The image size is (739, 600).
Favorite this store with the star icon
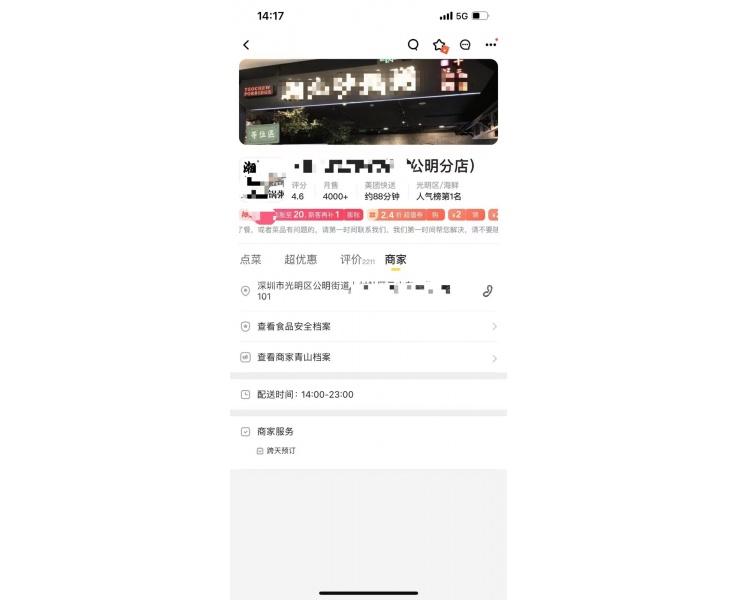pyautogui.click(x=439, y=45)
